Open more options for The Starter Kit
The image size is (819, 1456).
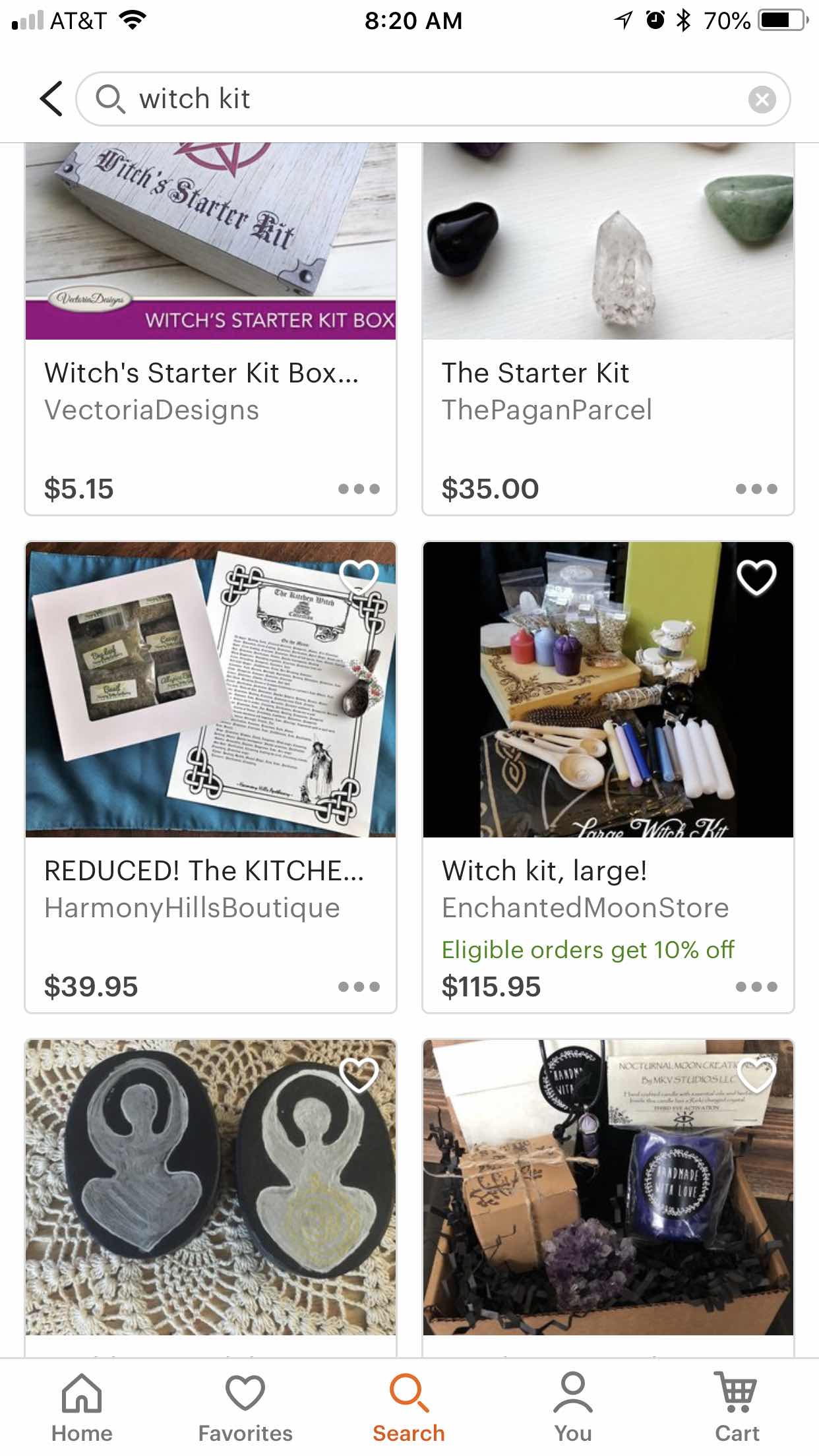point(756,489)
